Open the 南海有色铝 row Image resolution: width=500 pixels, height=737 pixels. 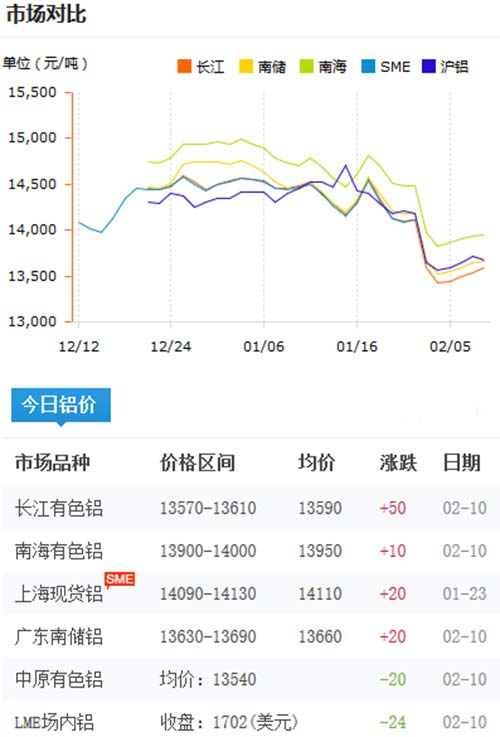pyautogui.click(x=251, y=551)
